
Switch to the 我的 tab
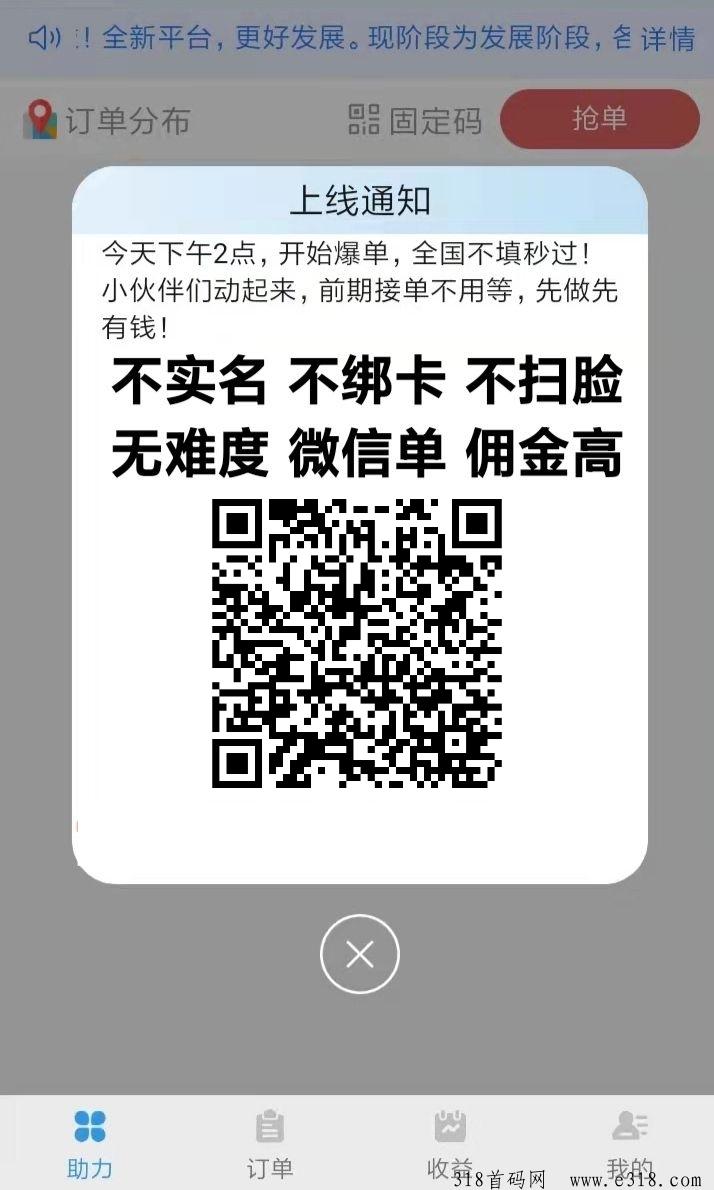[x=629, y=1144]
